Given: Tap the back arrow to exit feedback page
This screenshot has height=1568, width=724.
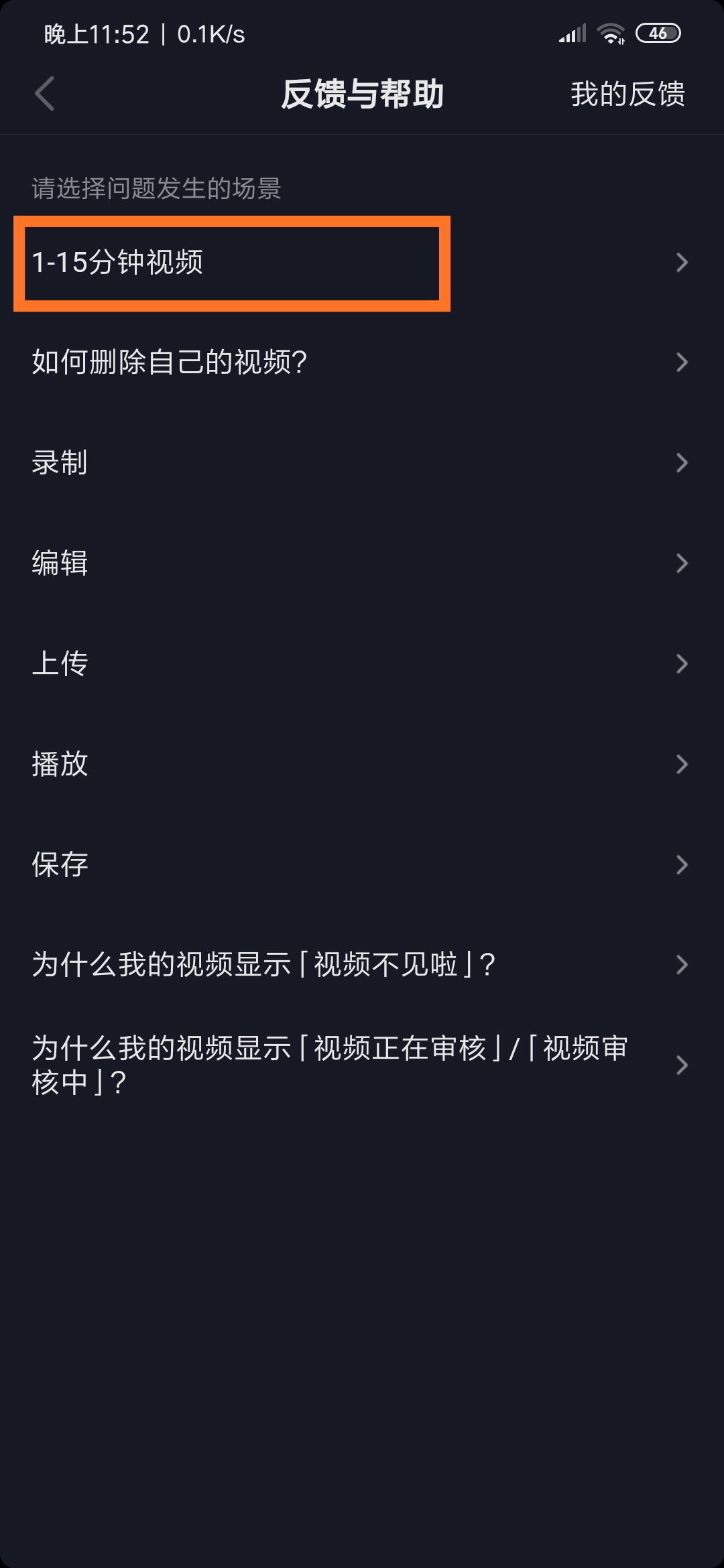Looking at the screenshot, I should pyautogui.click(x=44, y=94).
